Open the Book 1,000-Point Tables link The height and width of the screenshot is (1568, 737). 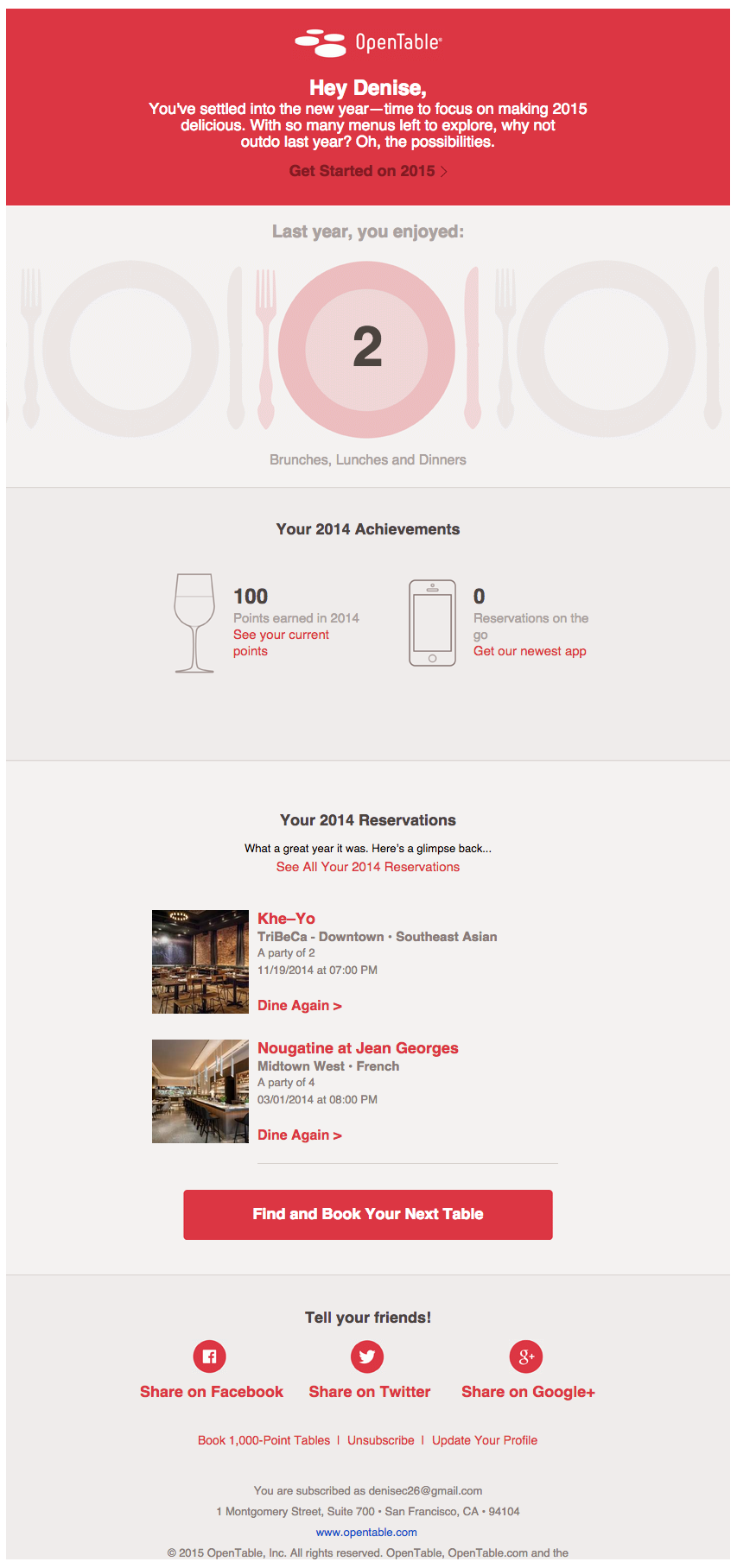(x=264, y=1440)
